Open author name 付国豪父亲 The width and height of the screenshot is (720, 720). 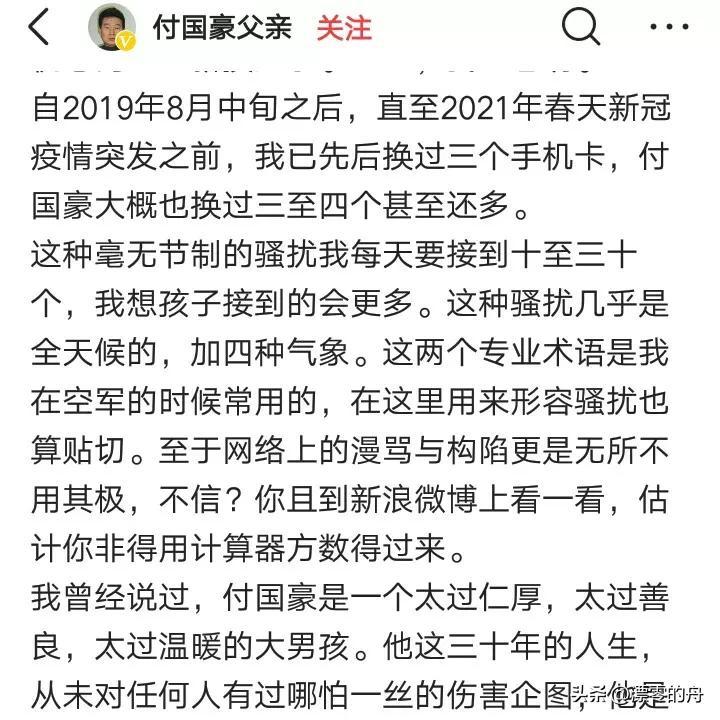[222, 27]
